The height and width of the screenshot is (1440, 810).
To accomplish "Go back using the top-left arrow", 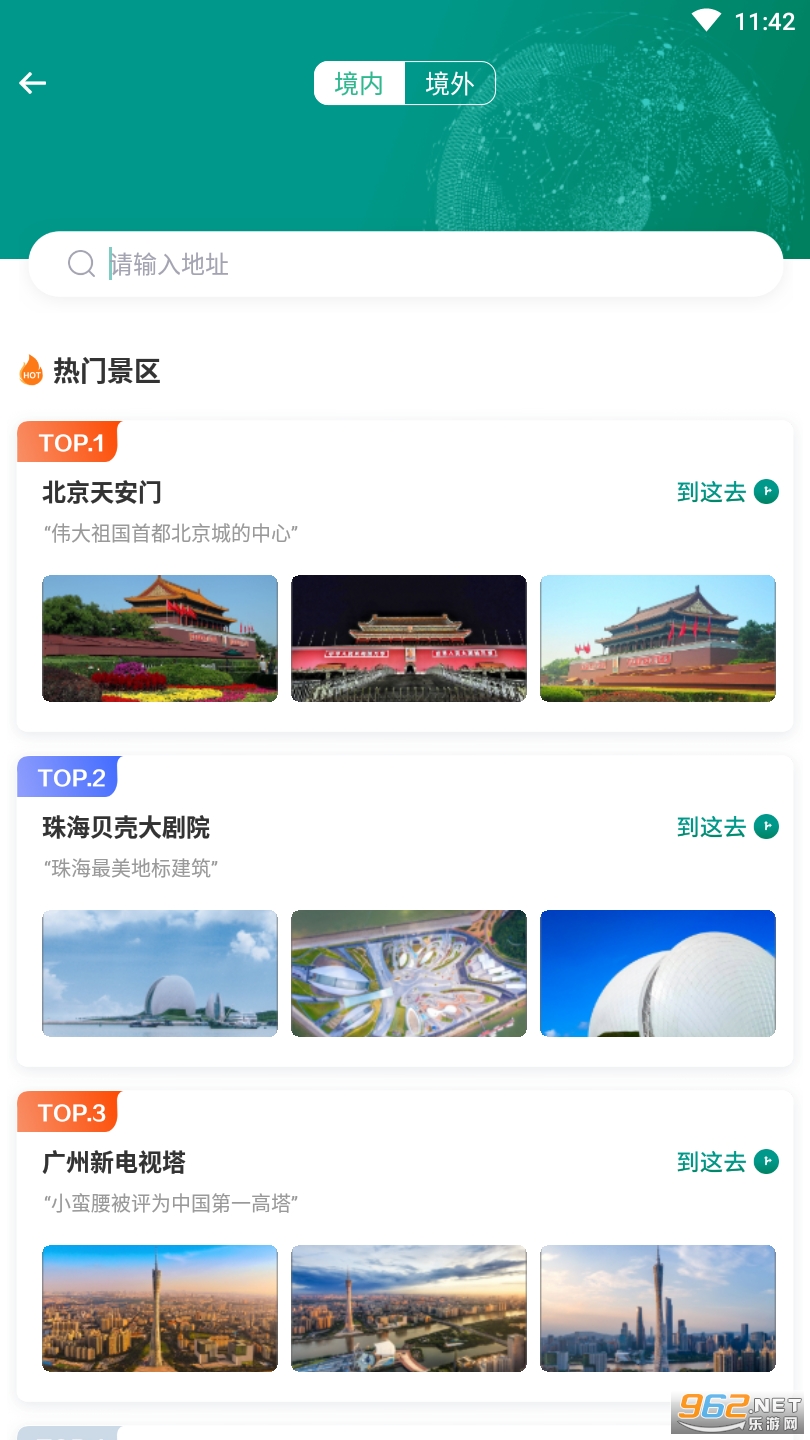I will pyautogui.click(x=33, y=83).
